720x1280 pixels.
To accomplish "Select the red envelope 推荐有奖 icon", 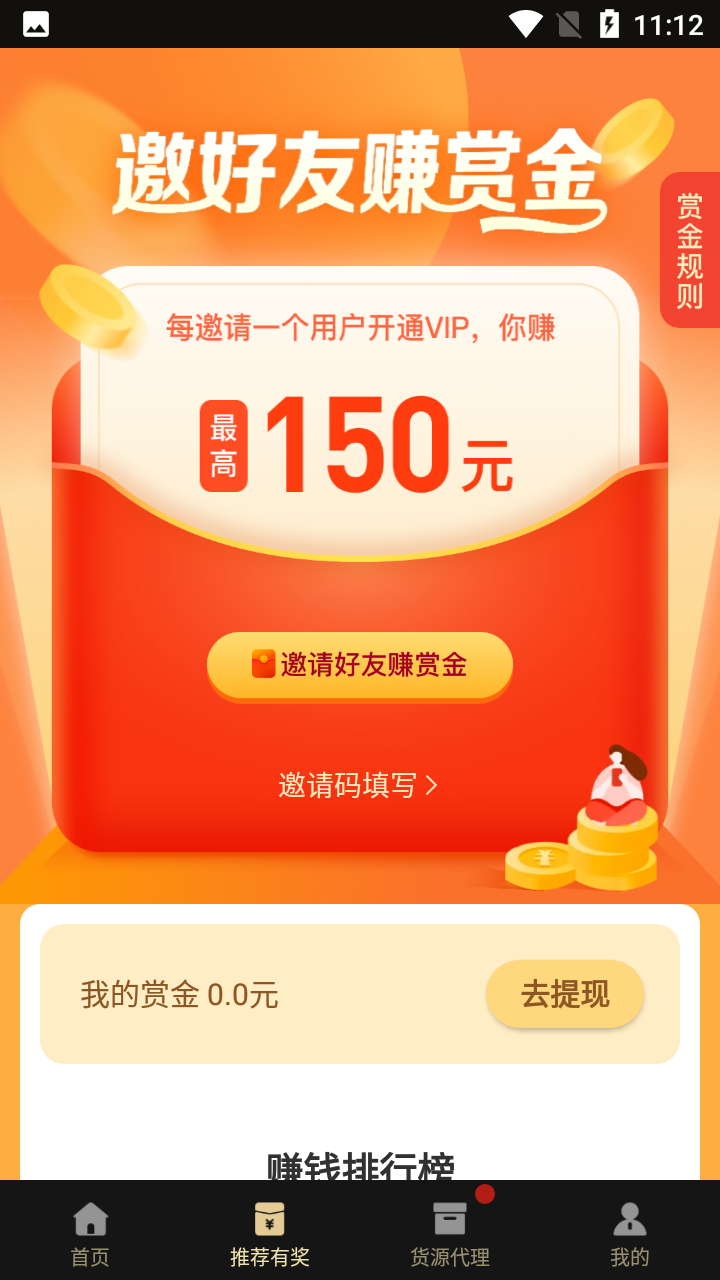I will pos(269,1219).
